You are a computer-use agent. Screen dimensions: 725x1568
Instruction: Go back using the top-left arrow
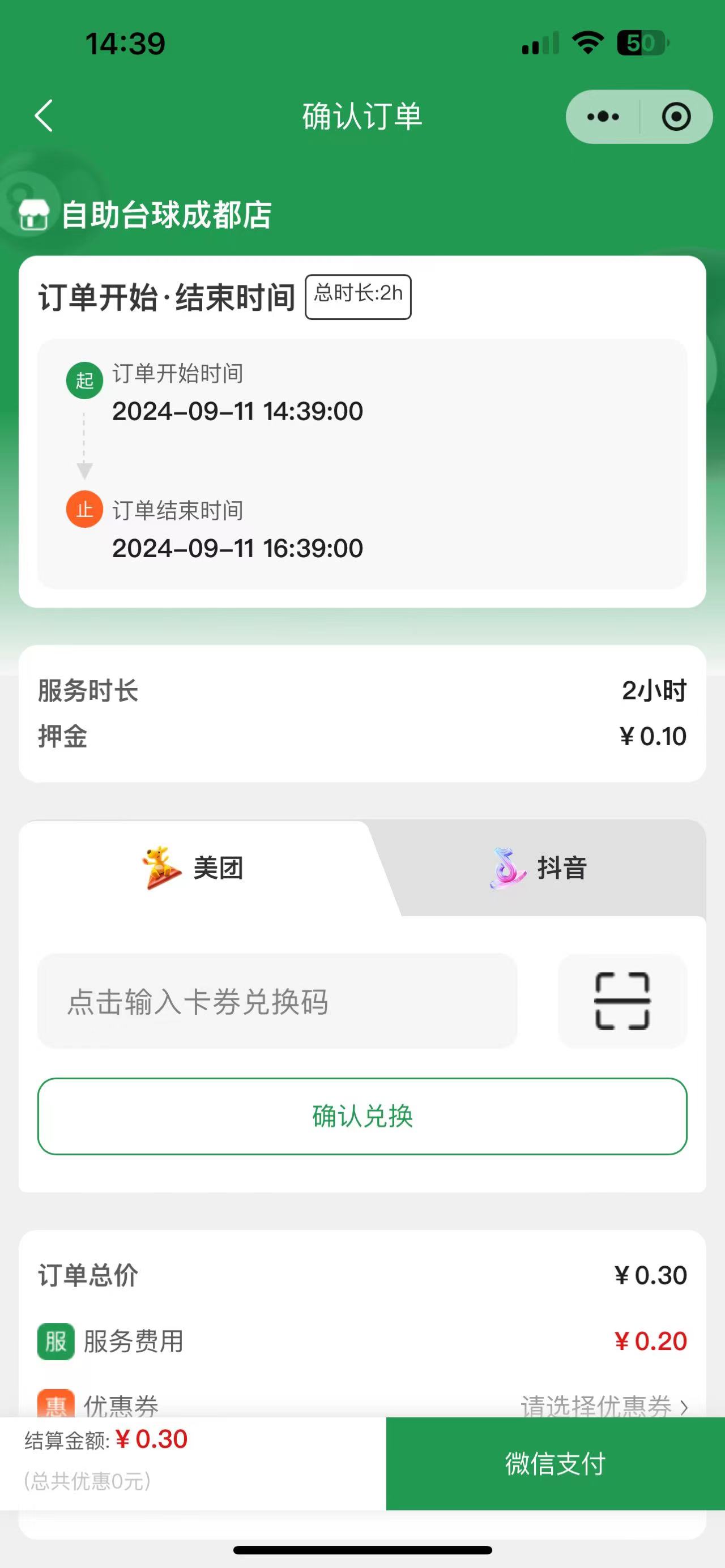(x=44, y=116)
